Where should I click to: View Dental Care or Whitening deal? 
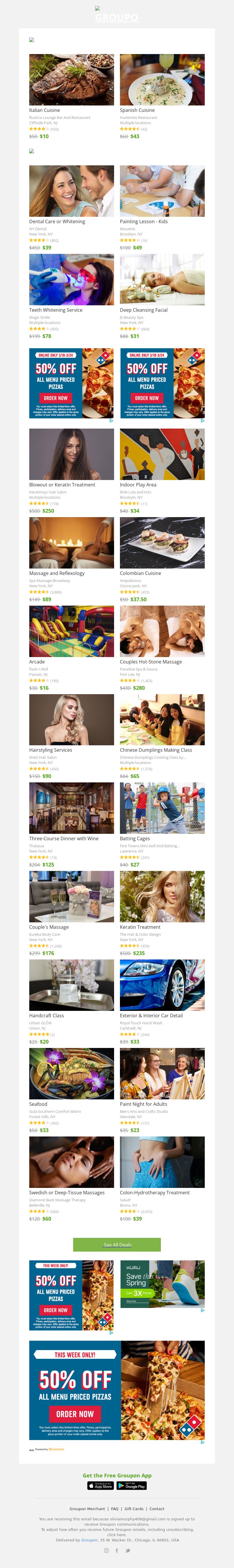pos(71,191)
